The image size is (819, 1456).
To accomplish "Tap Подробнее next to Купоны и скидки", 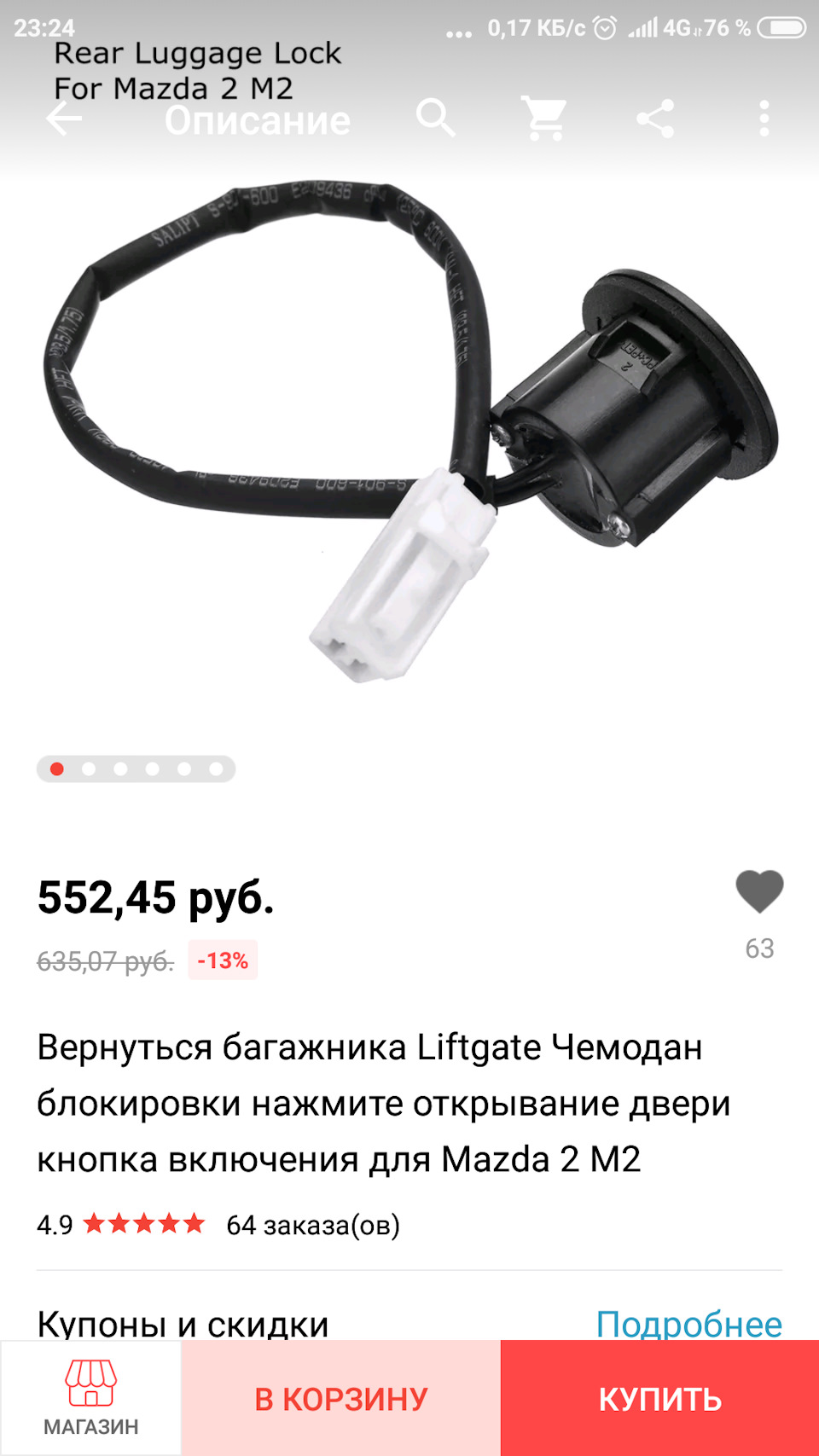I will [688, 1323].
